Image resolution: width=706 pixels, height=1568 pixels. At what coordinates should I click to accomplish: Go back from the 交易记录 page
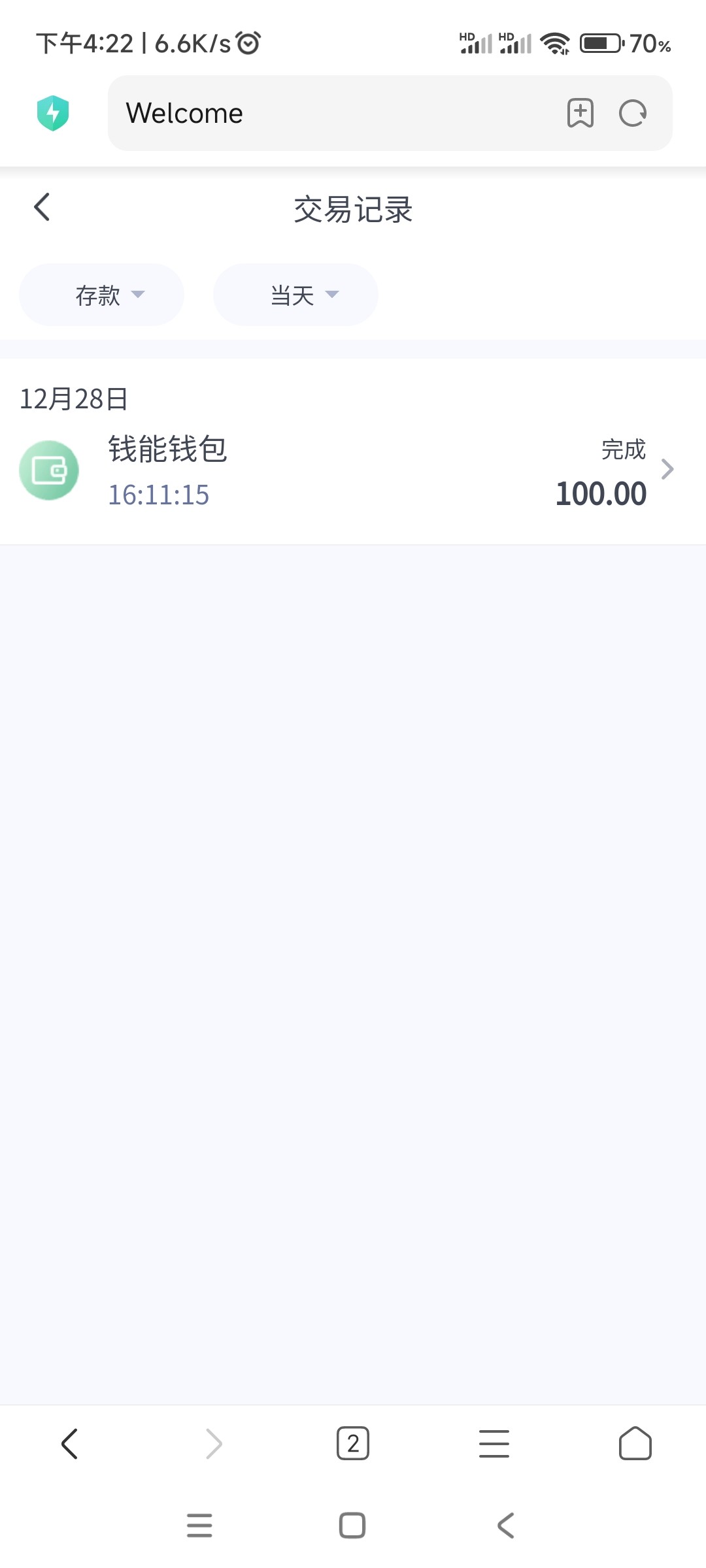tap(42, 208)
